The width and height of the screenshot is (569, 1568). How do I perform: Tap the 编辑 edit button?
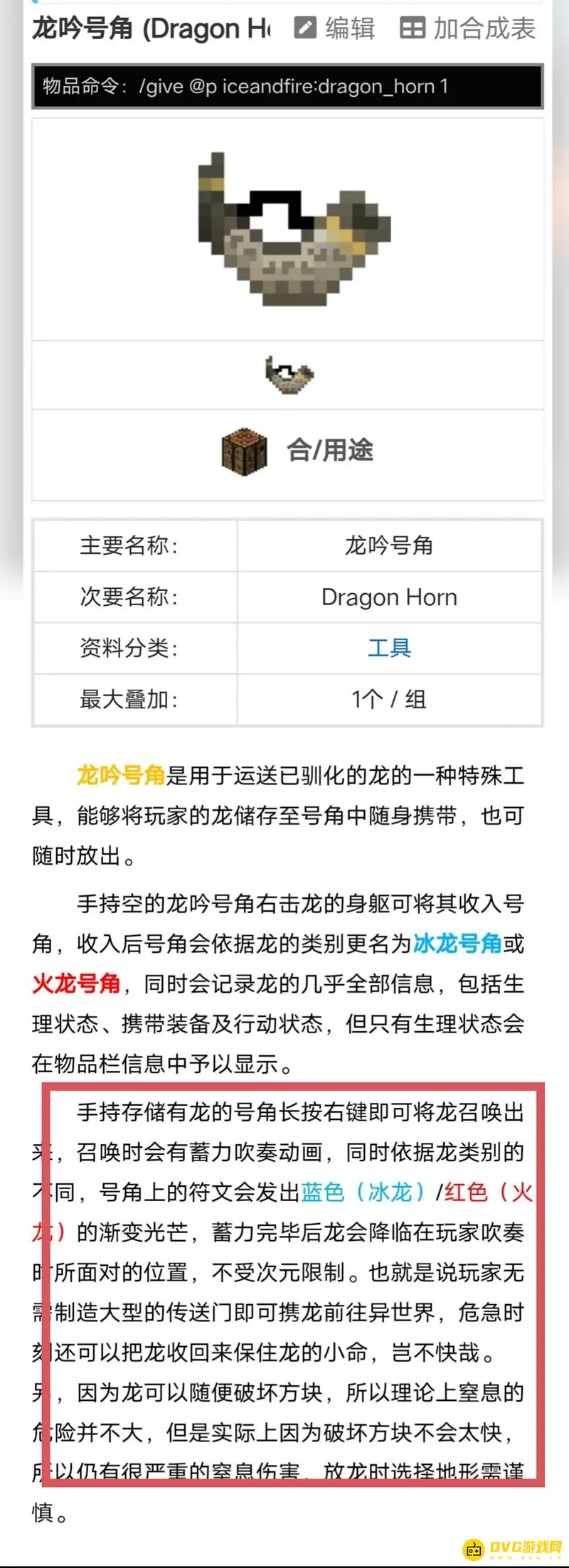pyautogui.click(x=335, y=28)
